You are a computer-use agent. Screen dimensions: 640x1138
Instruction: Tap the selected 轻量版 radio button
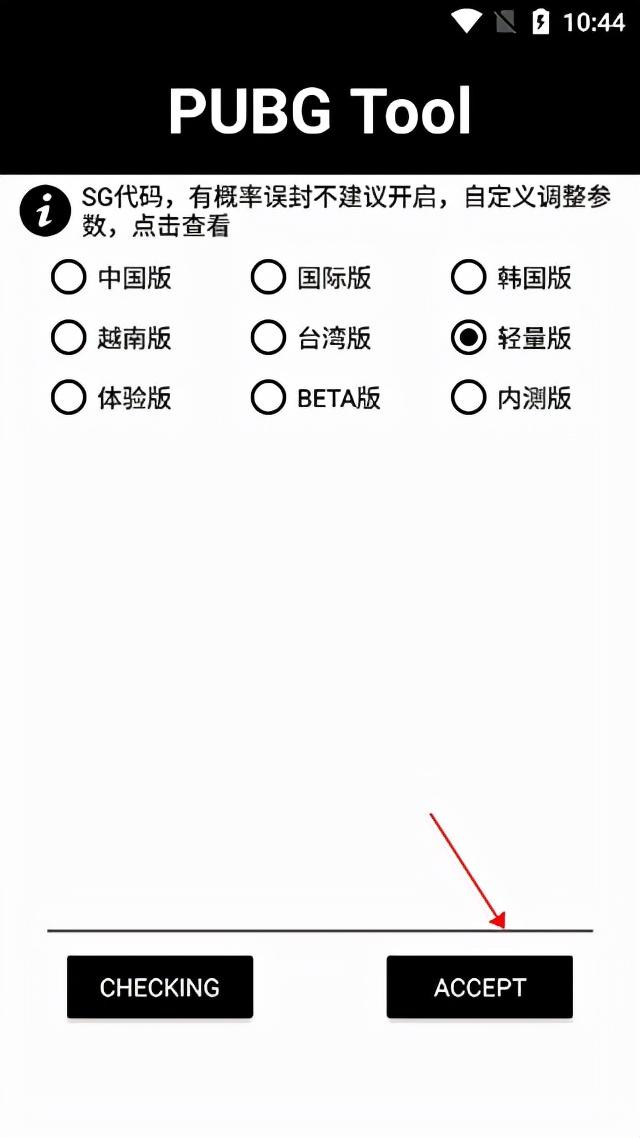(468, 338)
